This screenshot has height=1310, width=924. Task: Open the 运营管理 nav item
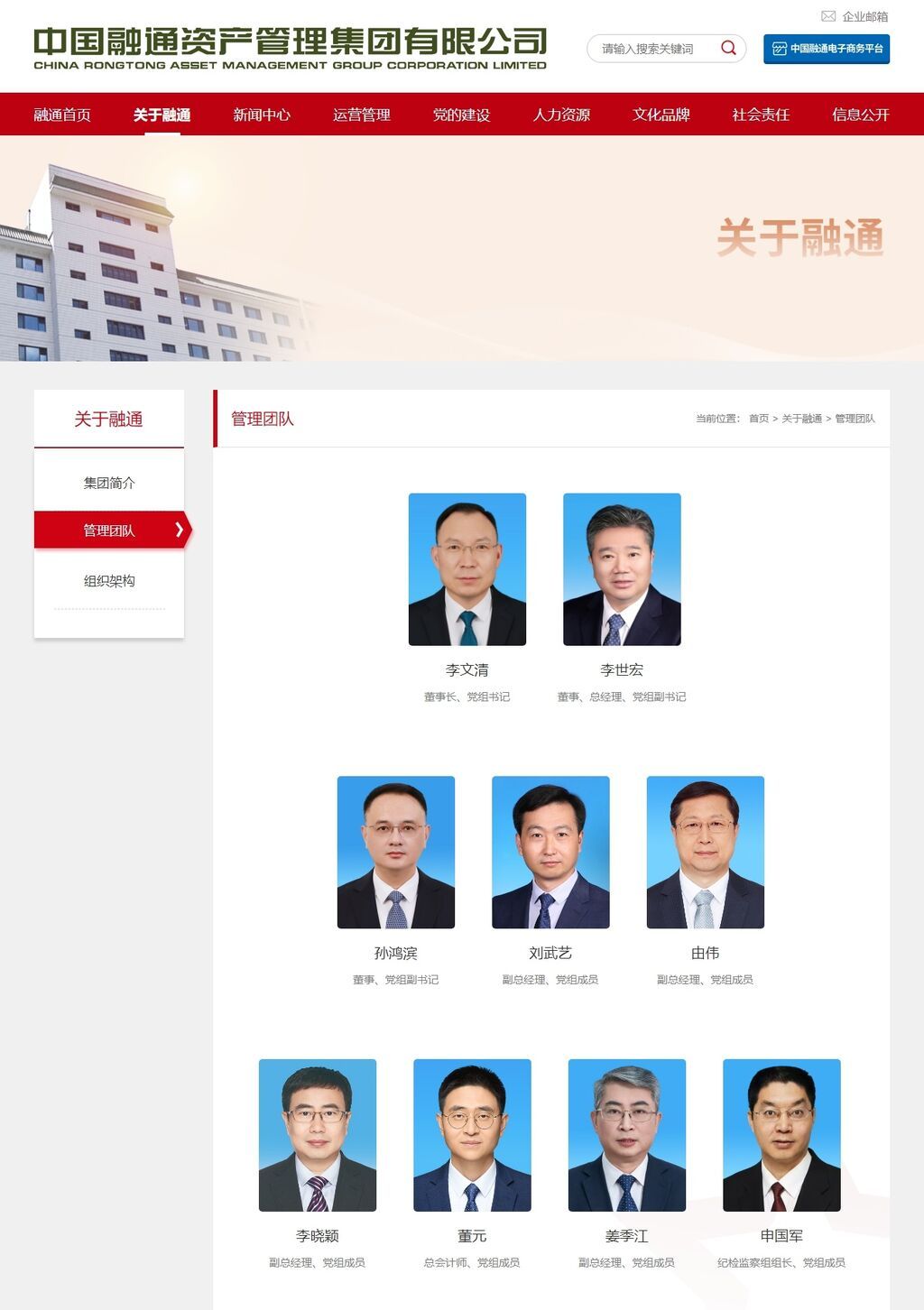tap(361, 115)
